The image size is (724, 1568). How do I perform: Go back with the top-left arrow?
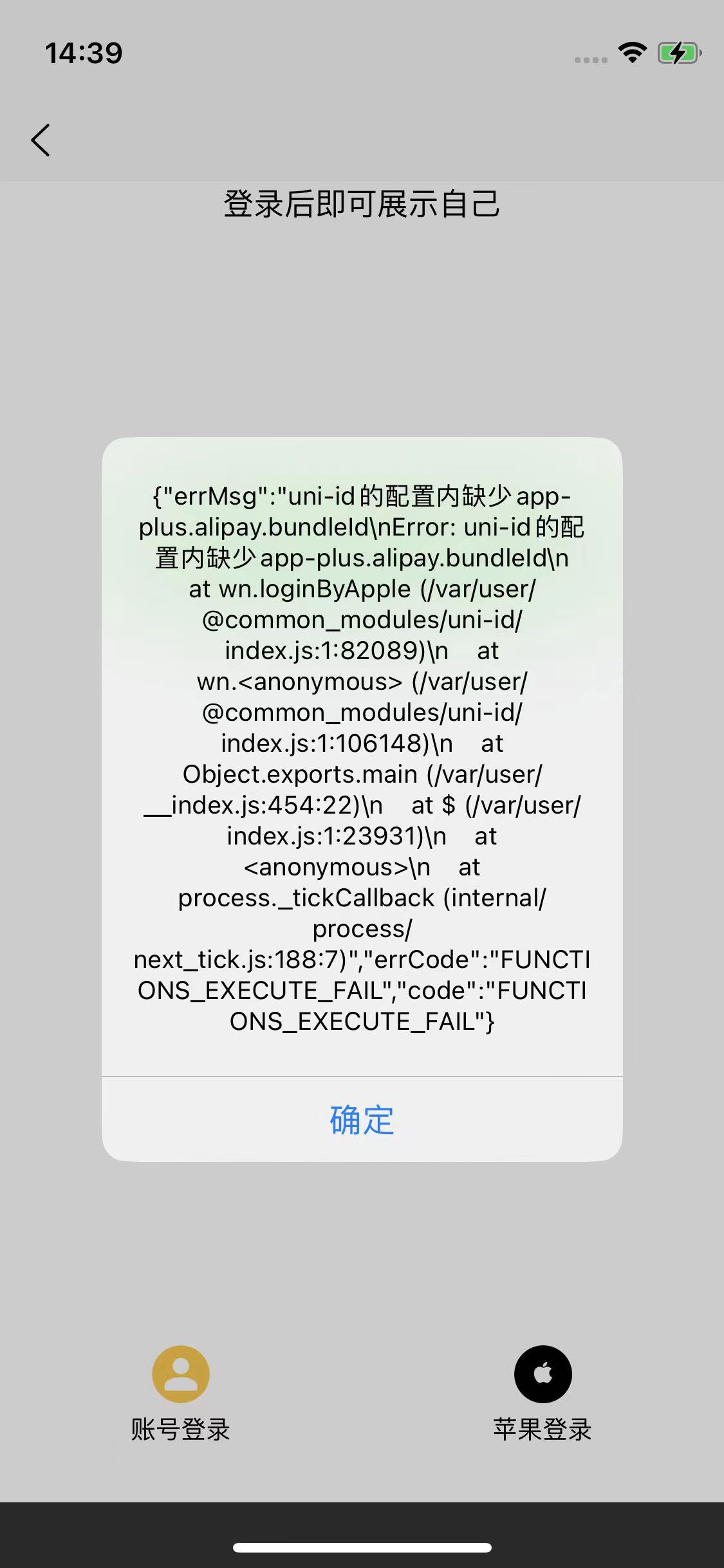click(x=41, y=140)
